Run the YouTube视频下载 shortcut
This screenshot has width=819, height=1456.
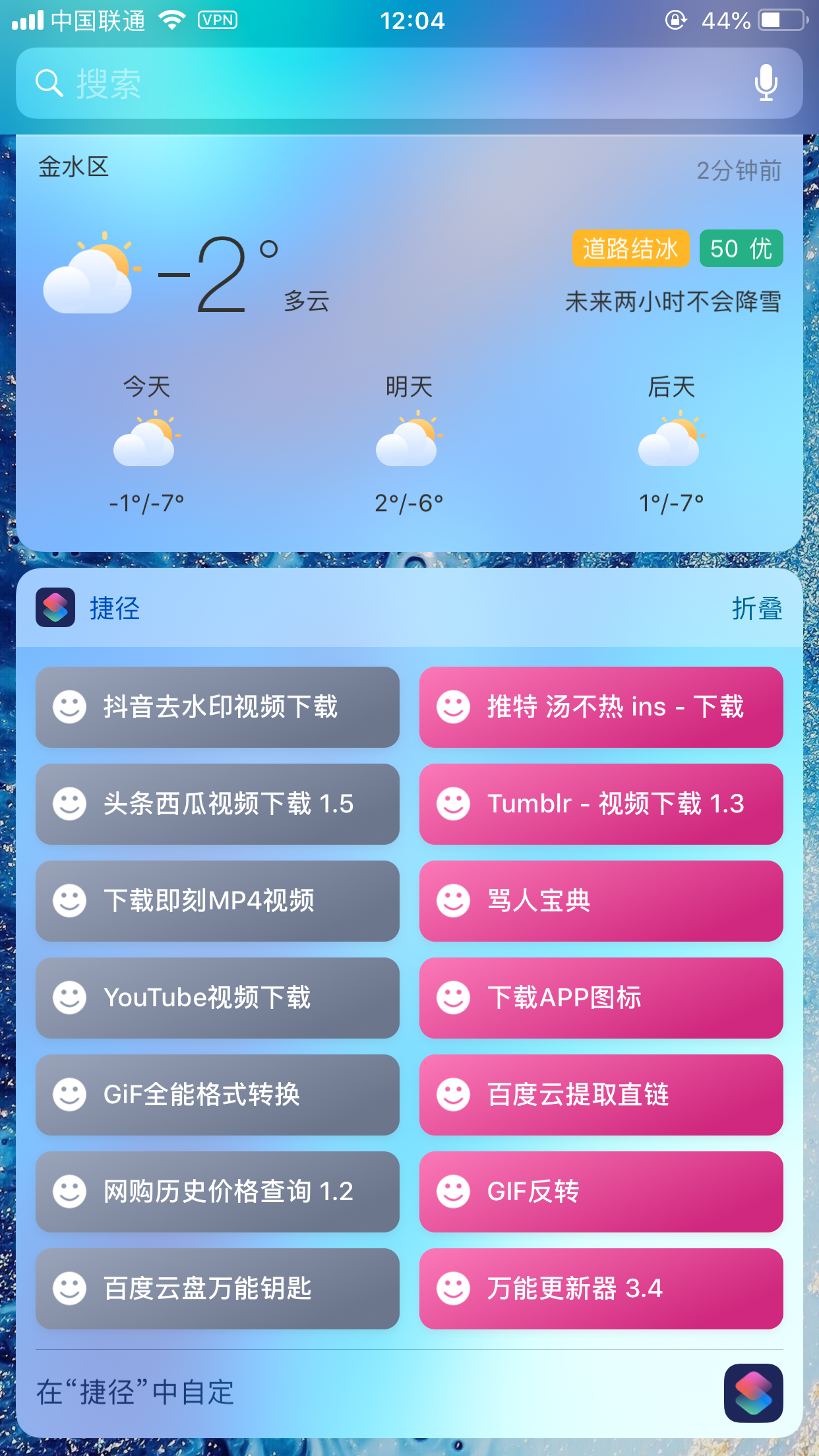point(218,998)
